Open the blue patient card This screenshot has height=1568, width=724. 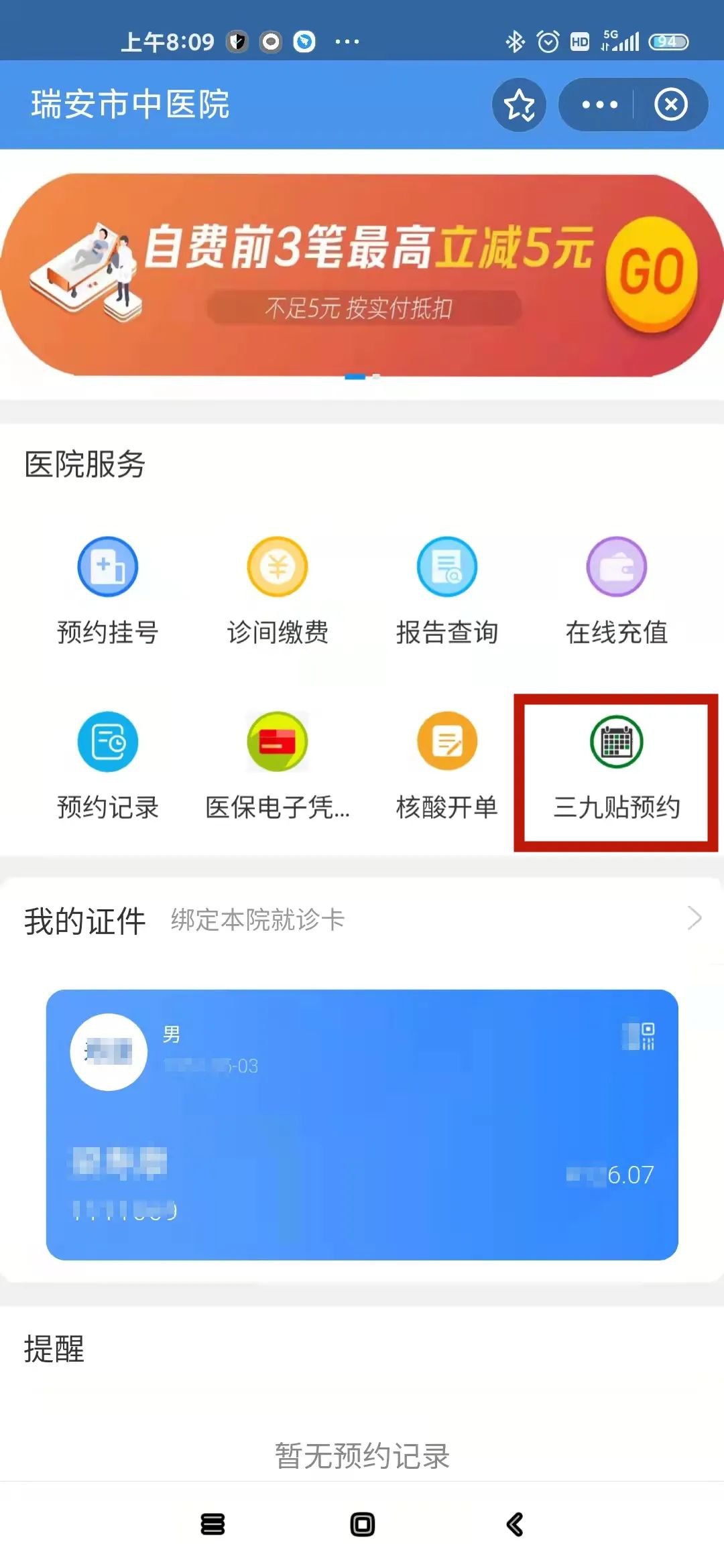click(362, 1124)
